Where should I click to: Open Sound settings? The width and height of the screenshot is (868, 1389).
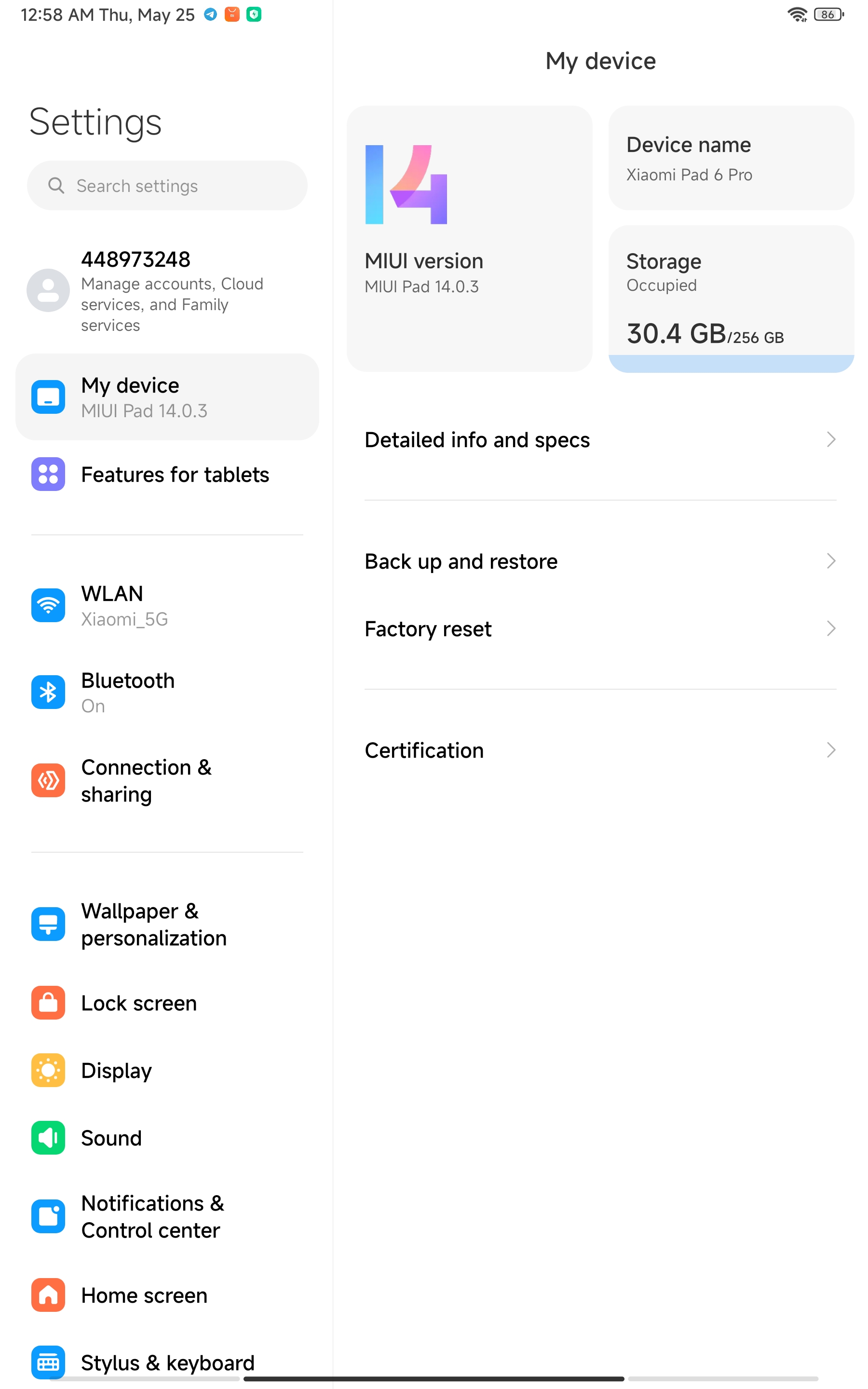[x=167, y=1138]
